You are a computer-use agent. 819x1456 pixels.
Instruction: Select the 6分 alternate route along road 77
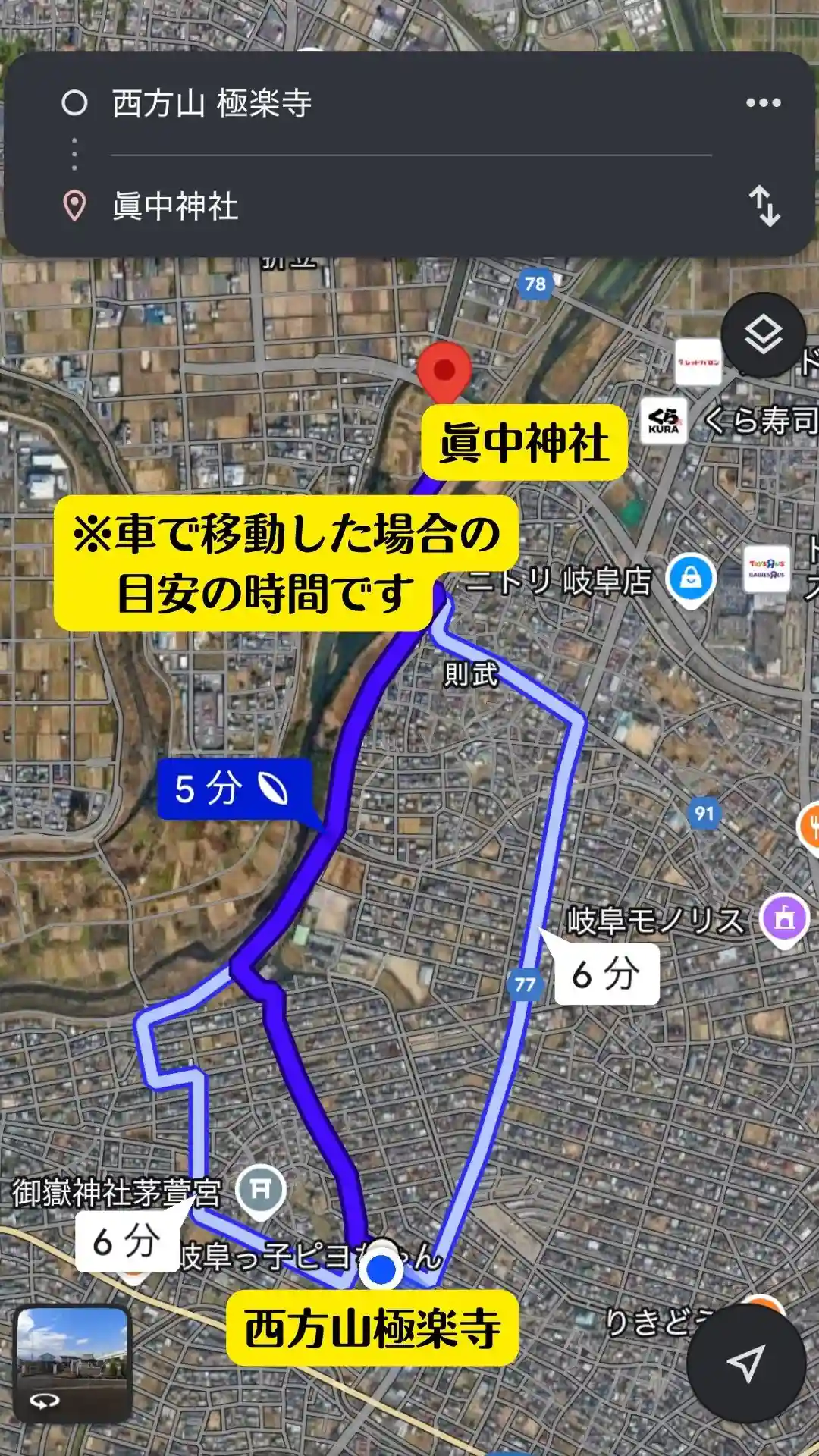pos(605,974)
